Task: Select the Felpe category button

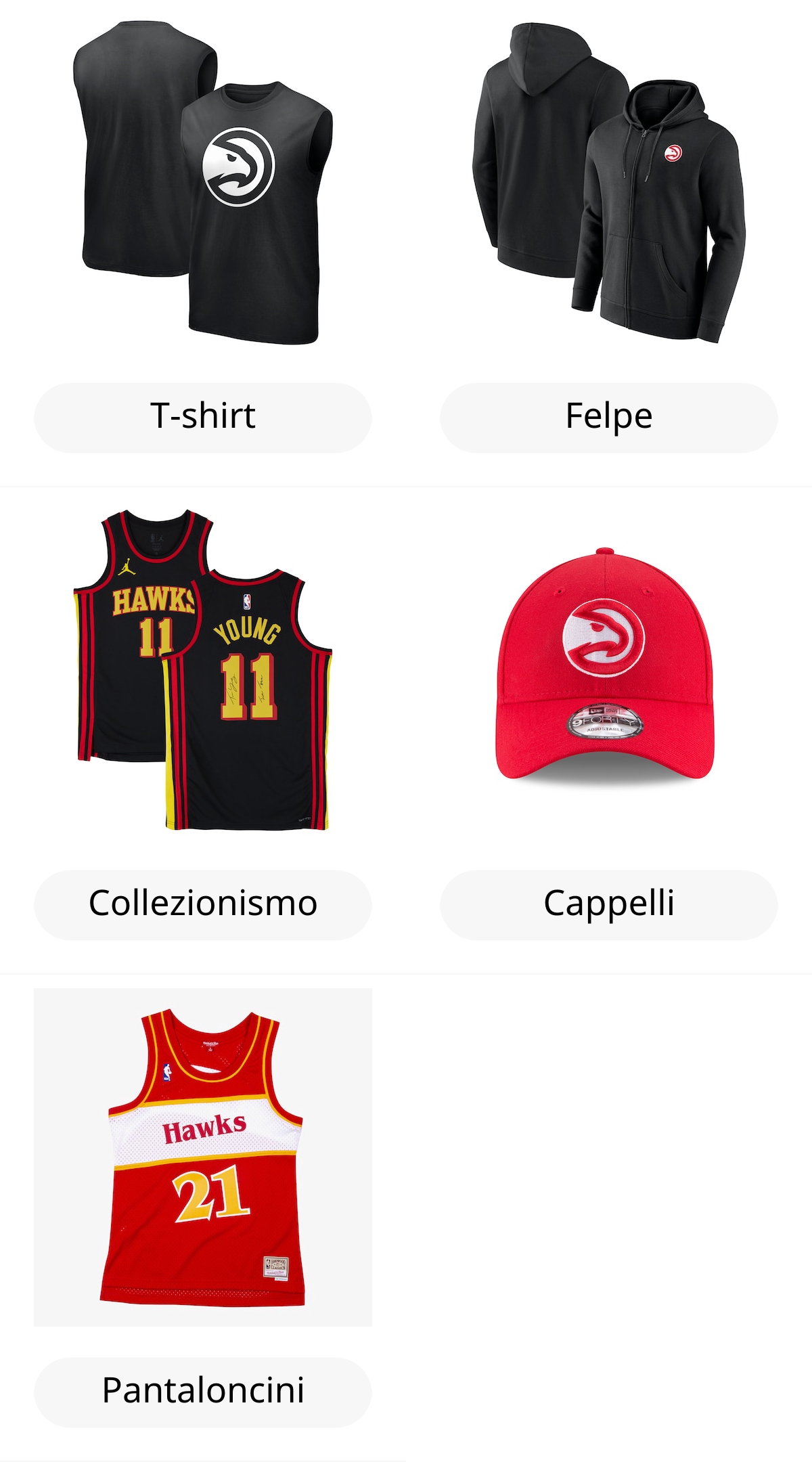Action: [609, 417]
